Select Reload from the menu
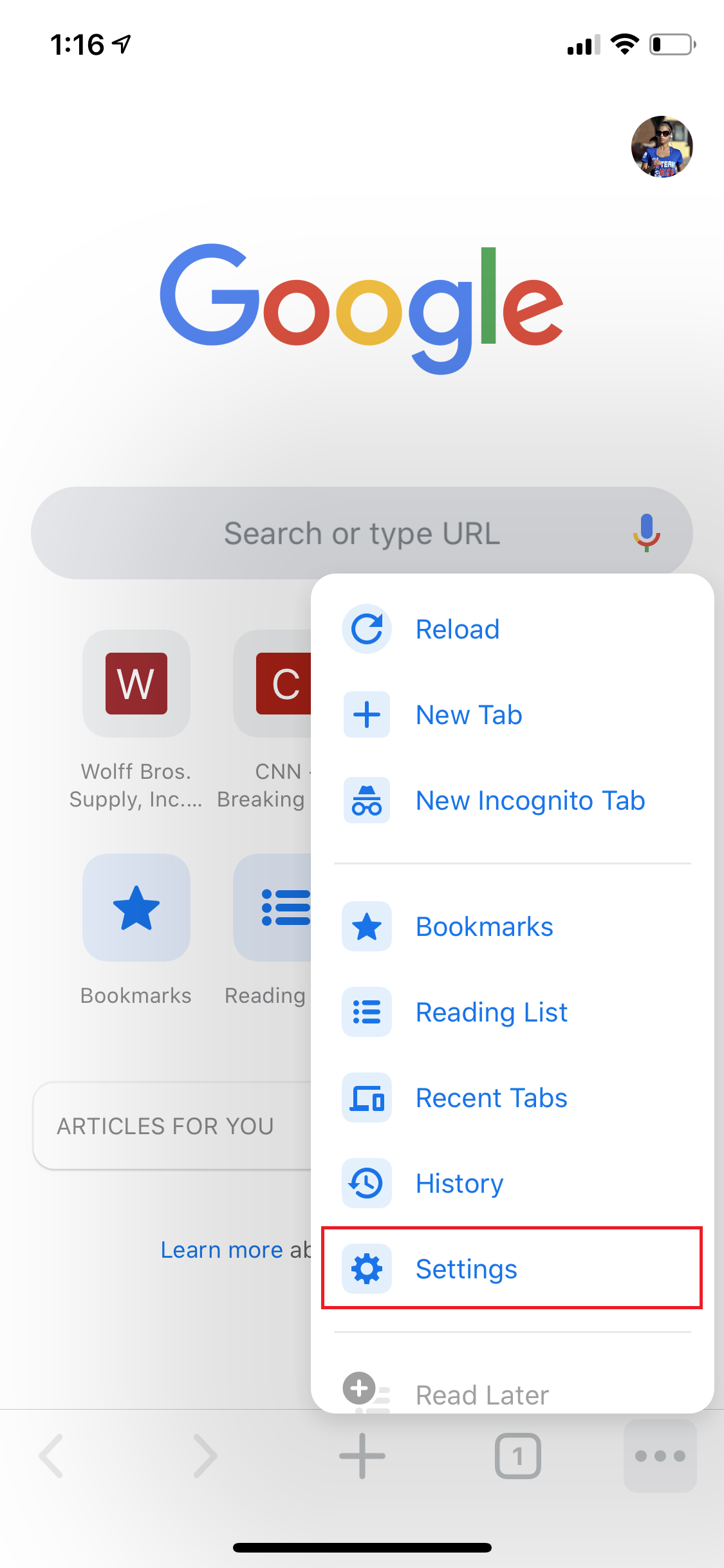 (x=512, y=629)
